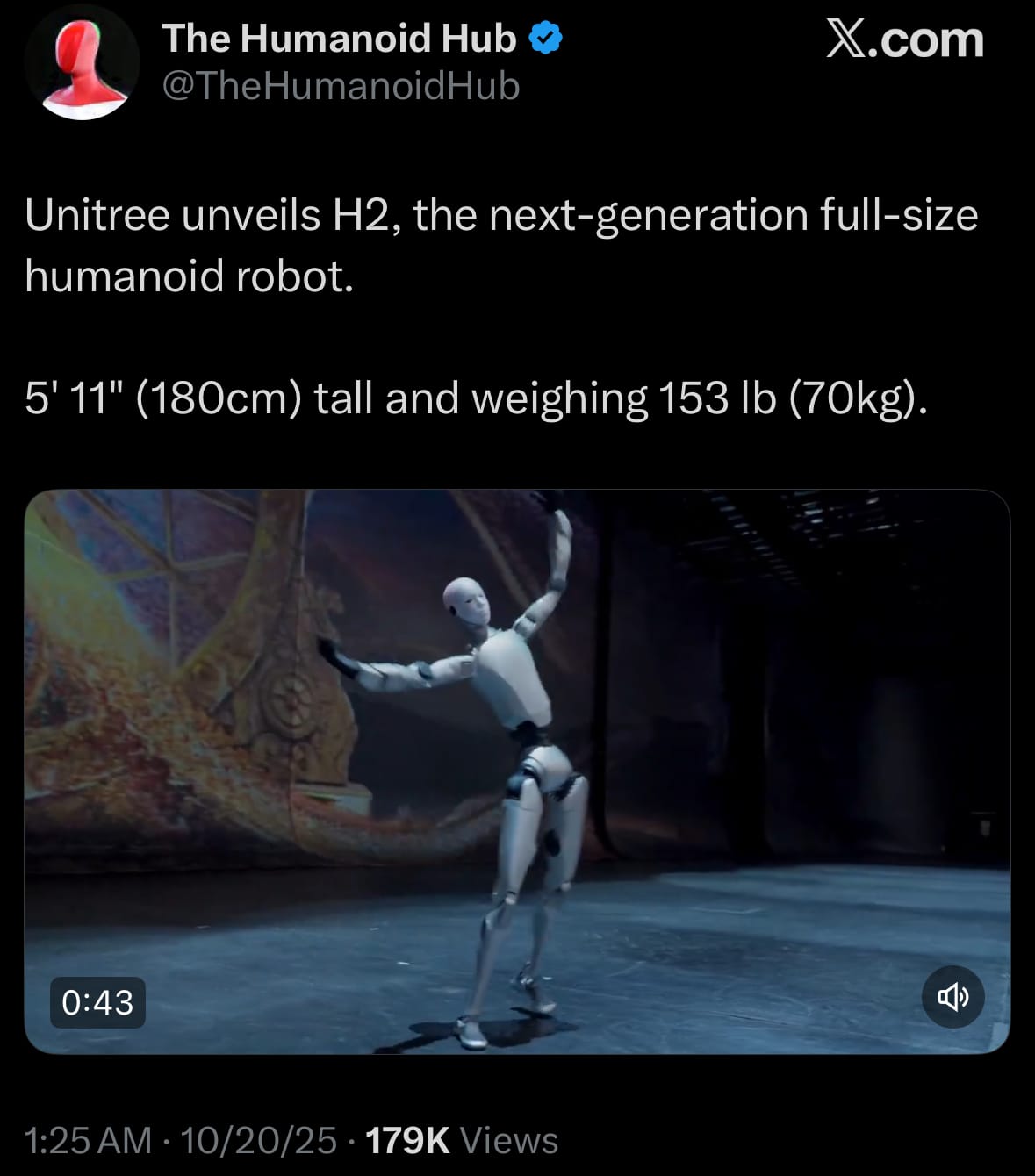Viewport: 1035px width, 1176px height.
Task: Open the @TheHumanoidHub account name
Action: pos(341,86)
